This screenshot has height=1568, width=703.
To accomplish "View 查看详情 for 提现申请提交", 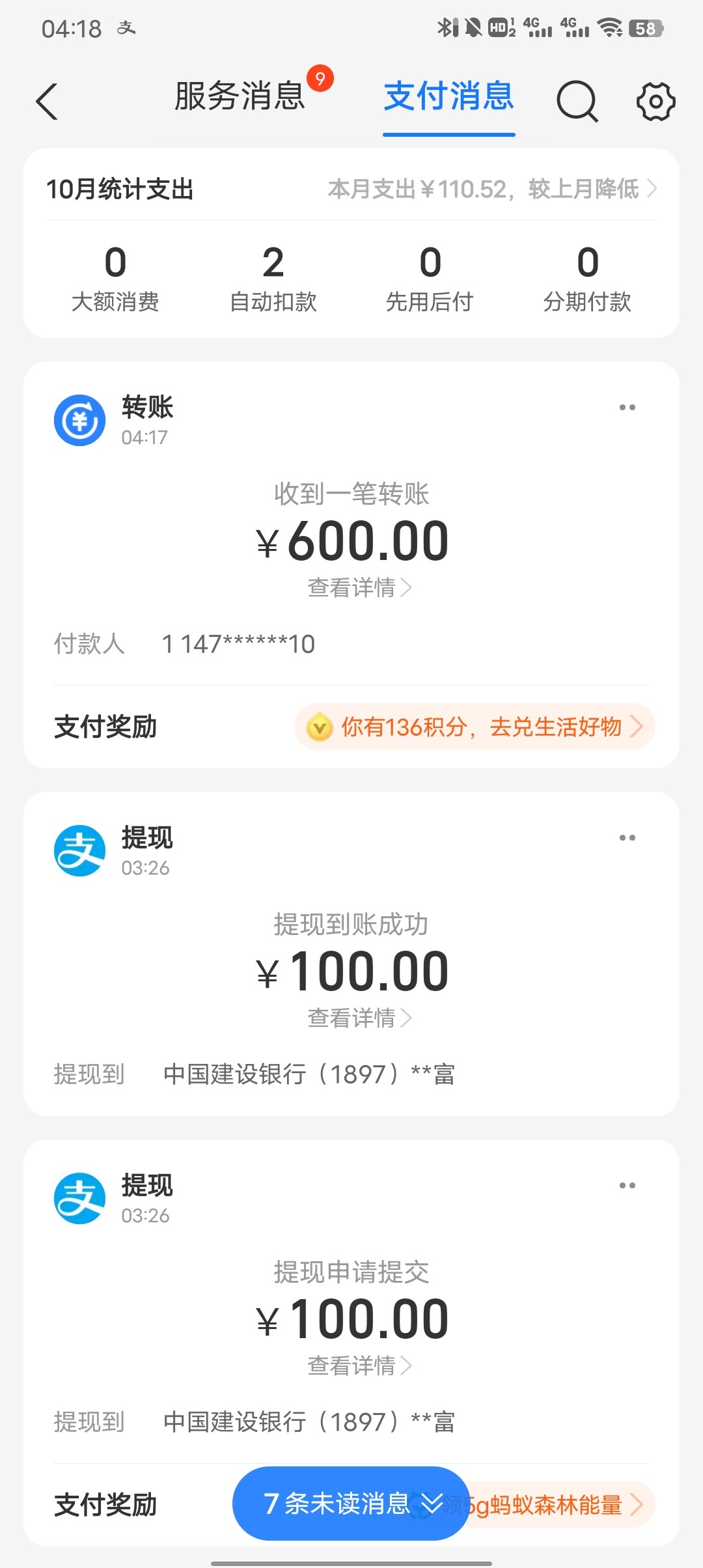I will [x=359, y=1365].
